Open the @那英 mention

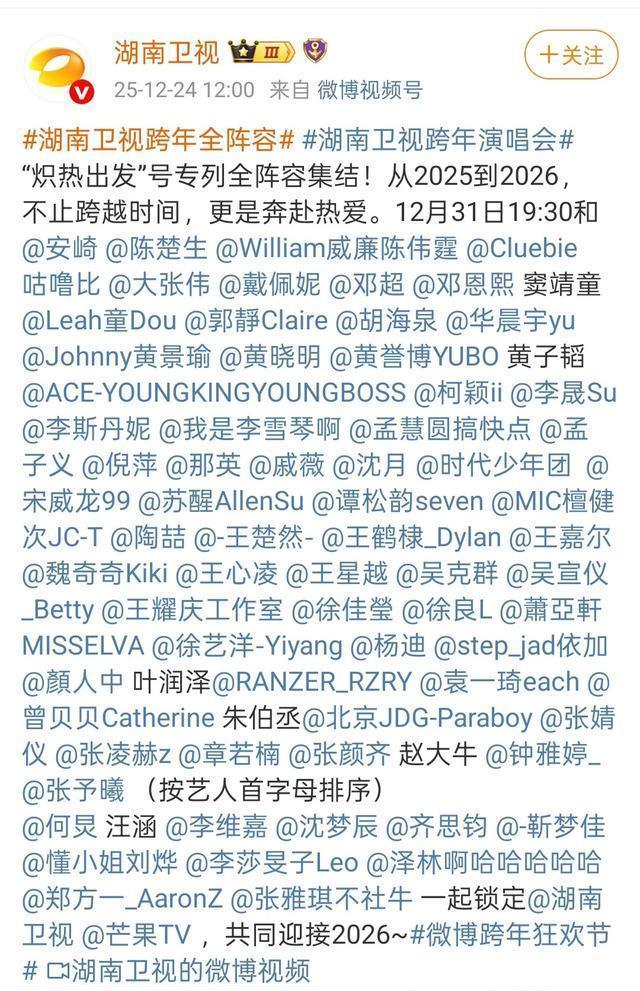coord(203,465)
